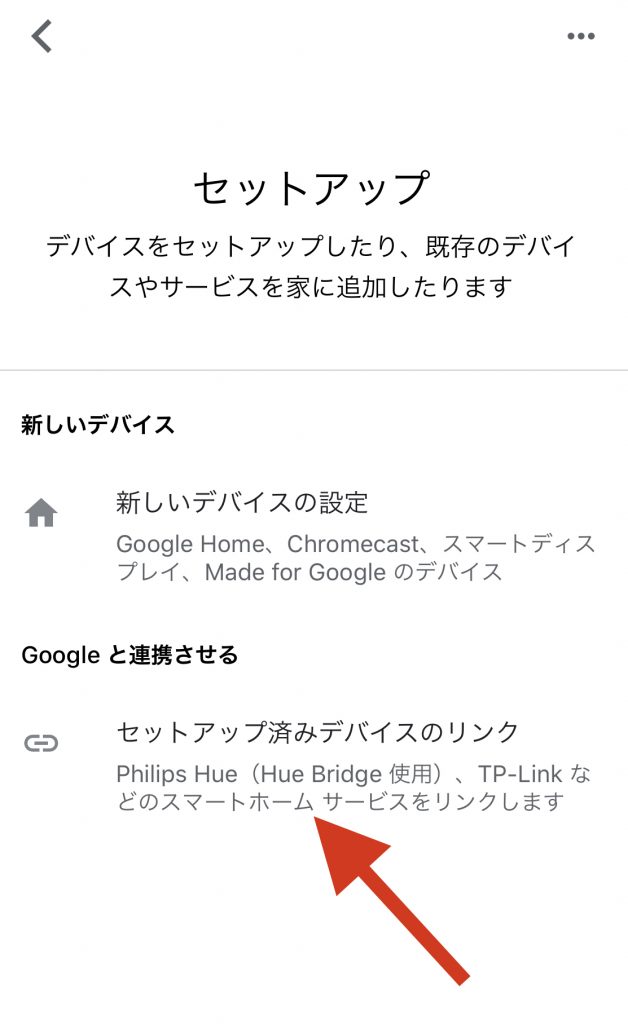The image size is (628, 1024).
Task: Go back using the top-left arrow
Action: (41, 37)
